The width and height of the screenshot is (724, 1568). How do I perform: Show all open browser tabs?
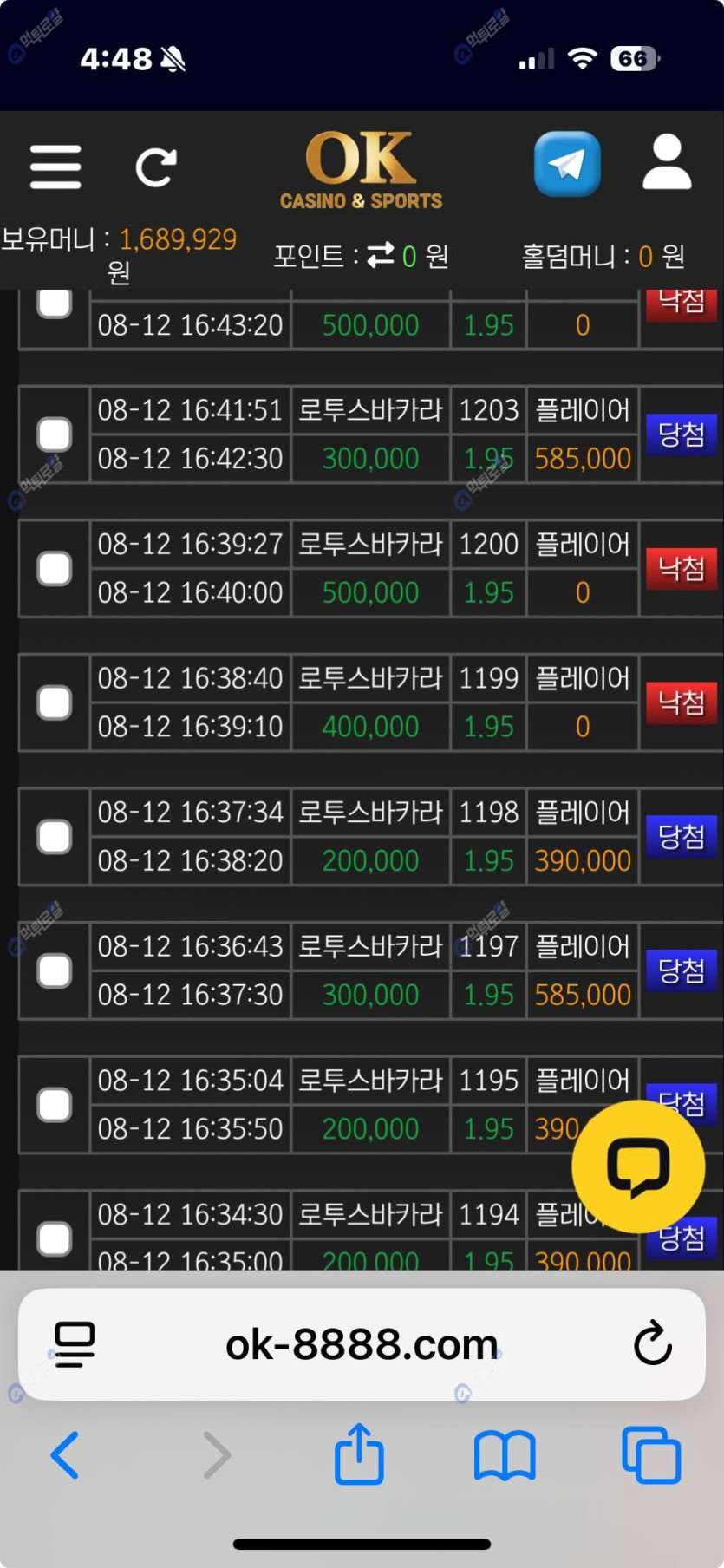tap(651, 1454)
